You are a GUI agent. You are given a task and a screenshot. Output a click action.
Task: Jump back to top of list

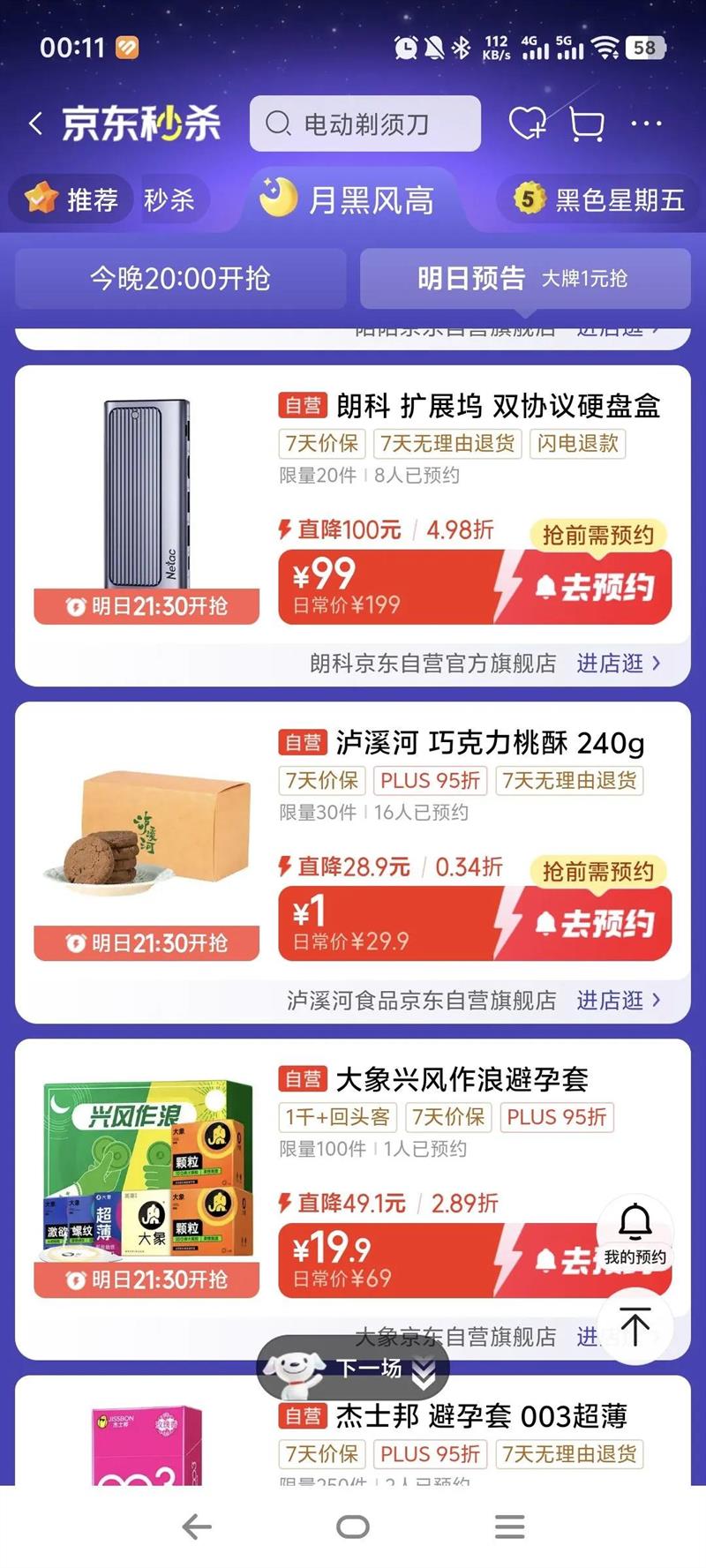[635, 1325]
